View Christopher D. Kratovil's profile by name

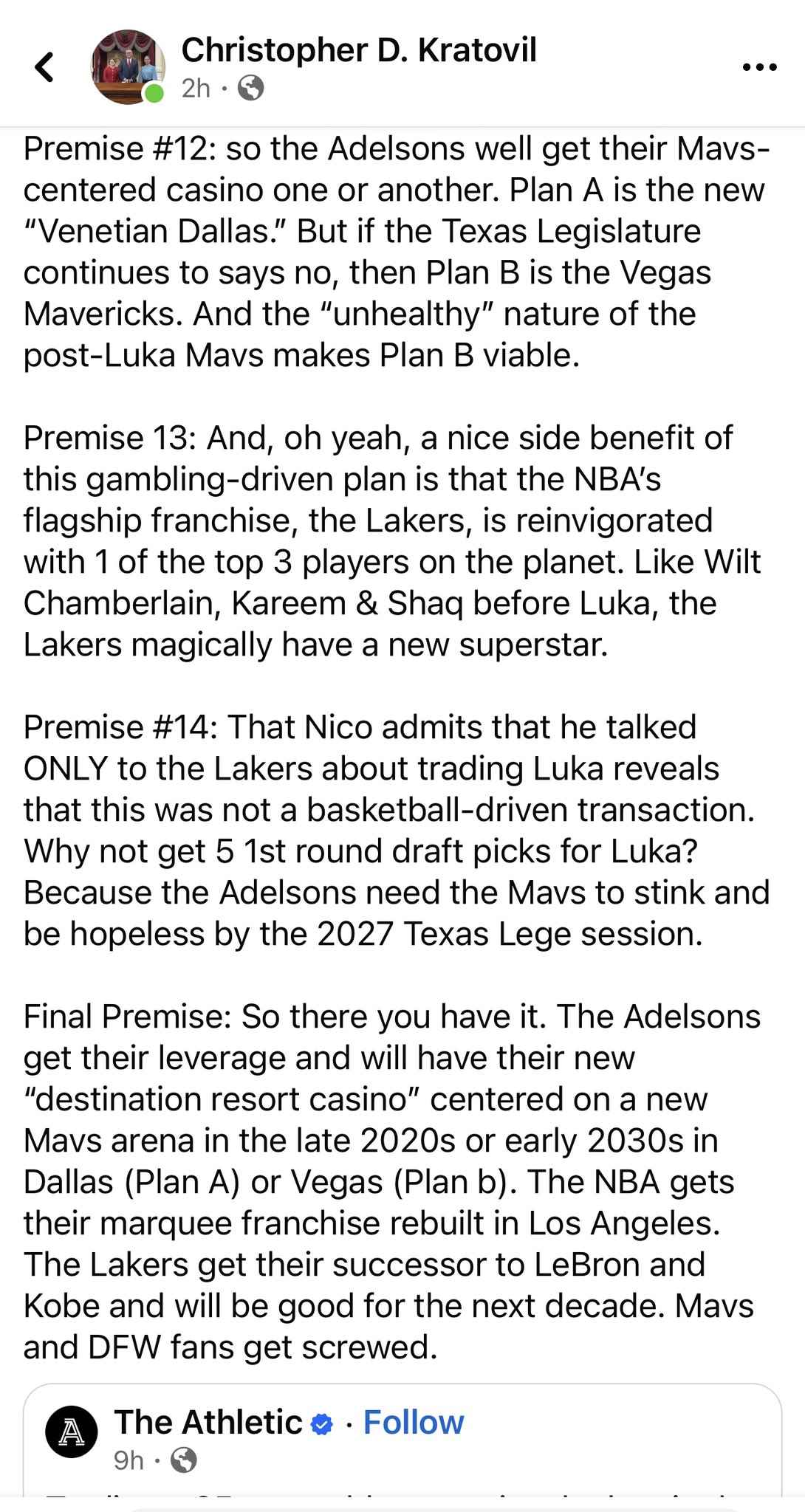coord(358,50)
